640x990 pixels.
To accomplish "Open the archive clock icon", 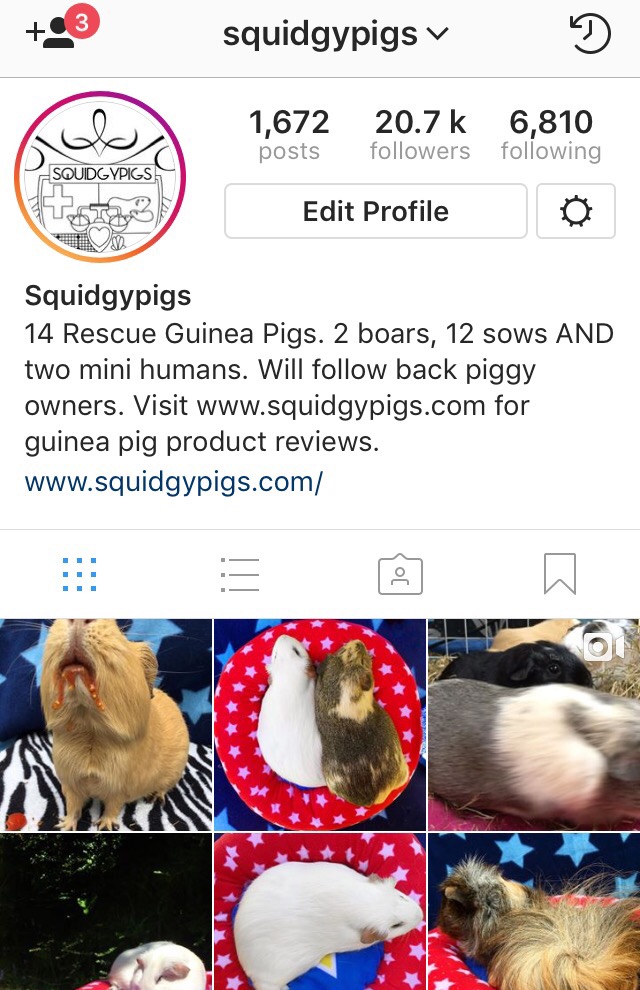I will coord(589,34).
